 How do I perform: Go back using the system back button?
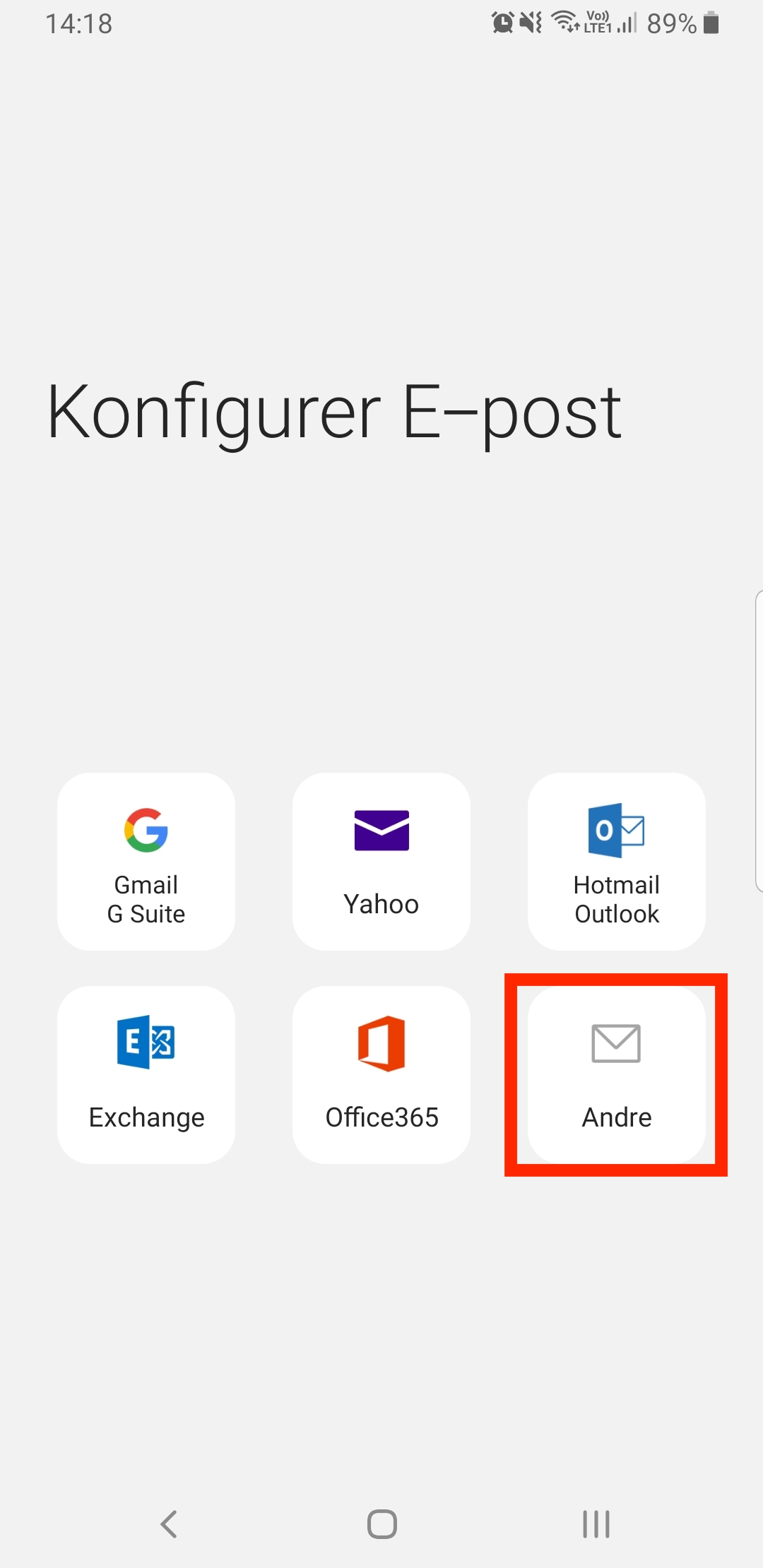click(169, 1524)
